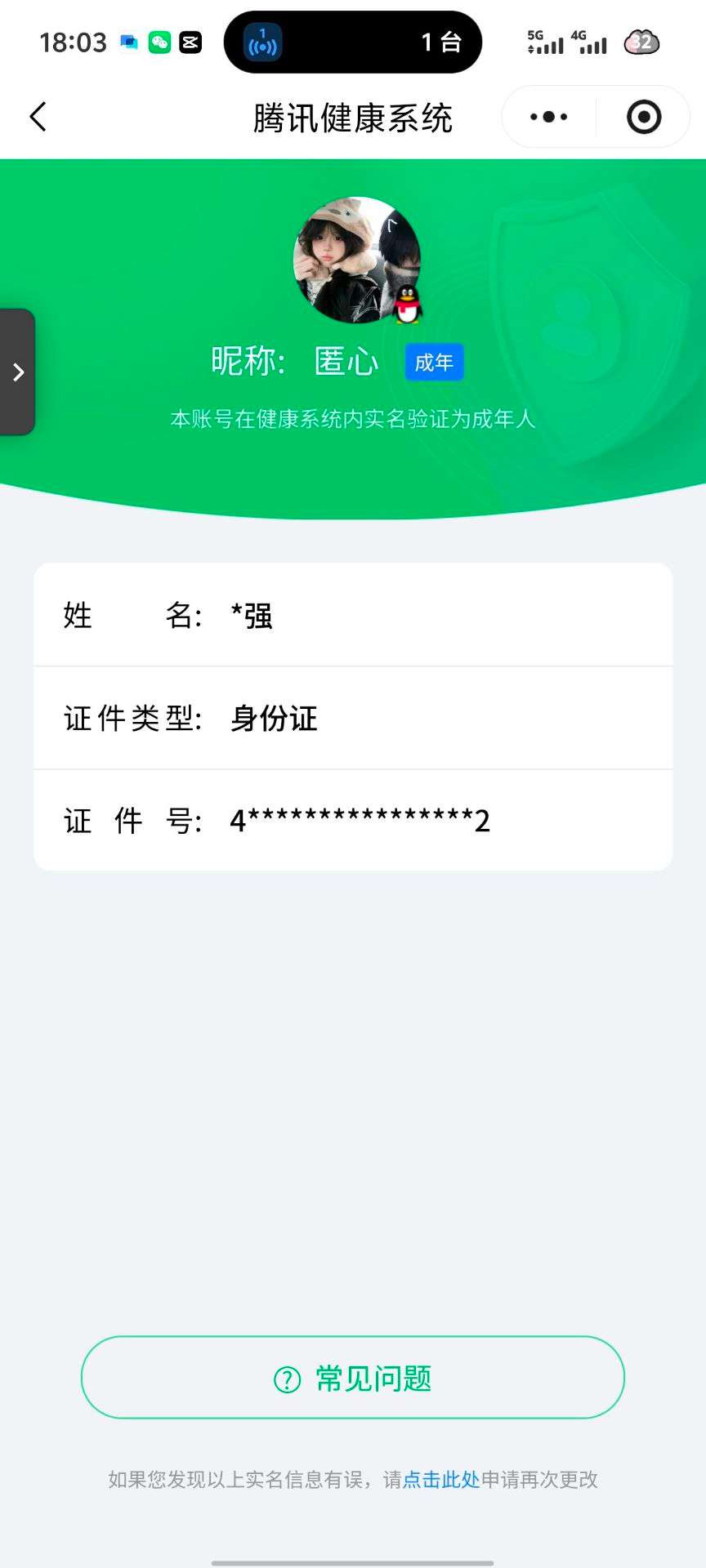
Task: Go back from 腾讯健康系统 page
Action: [38, 117]
